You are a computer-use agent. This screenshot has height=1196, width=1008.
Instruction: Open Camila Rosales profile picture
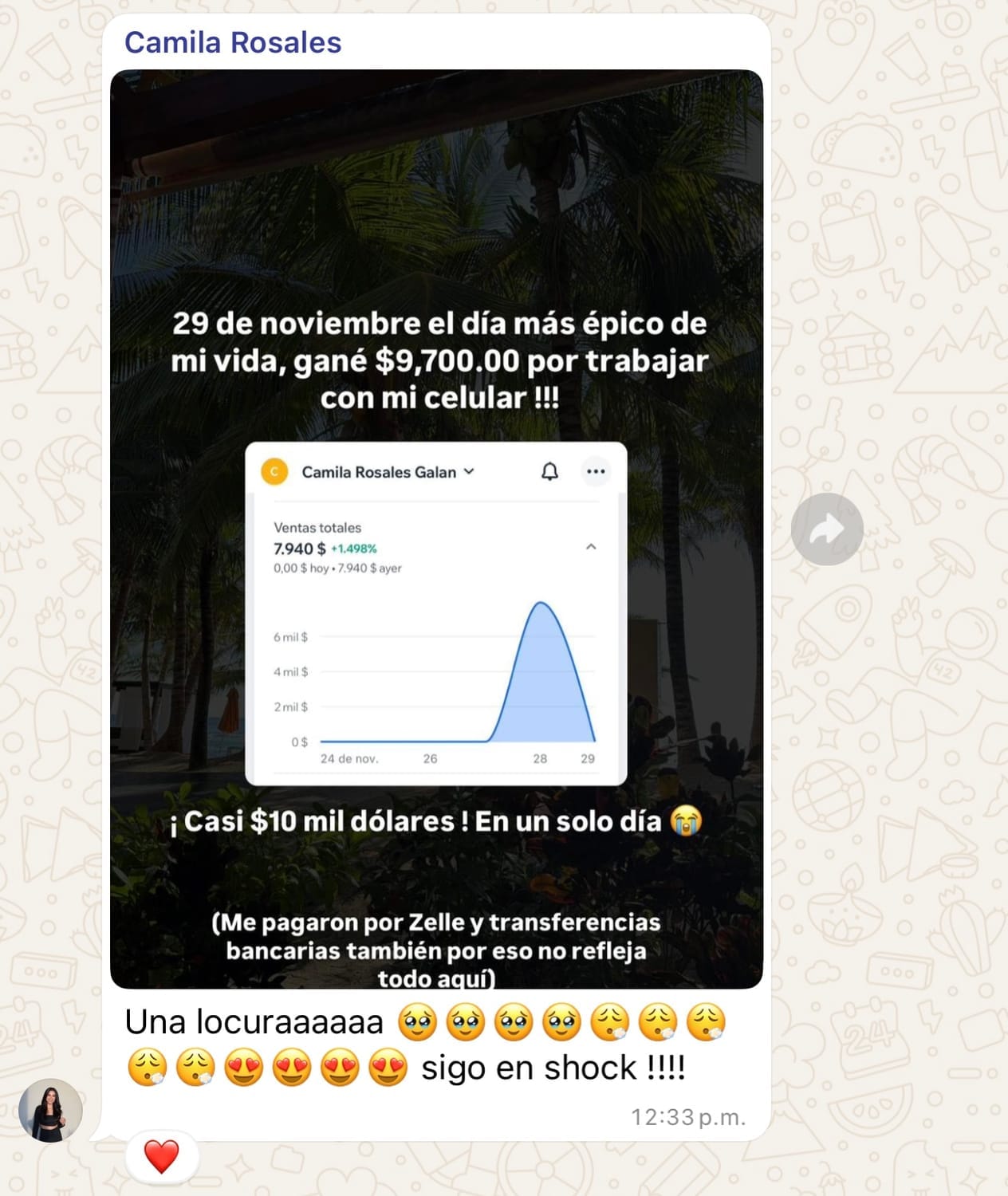[50, 1111]
